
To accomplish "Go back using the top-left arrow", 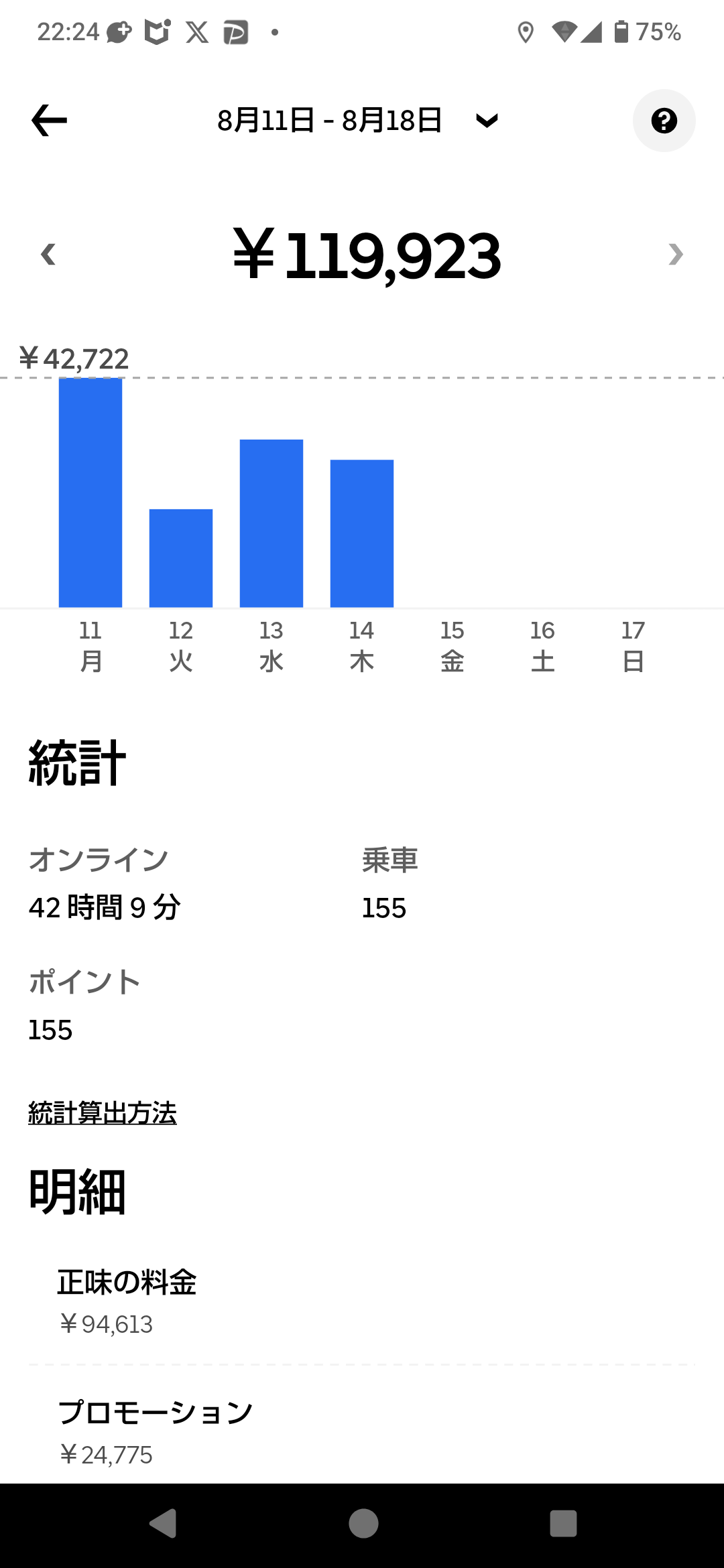I will click(x=49, y=121).
